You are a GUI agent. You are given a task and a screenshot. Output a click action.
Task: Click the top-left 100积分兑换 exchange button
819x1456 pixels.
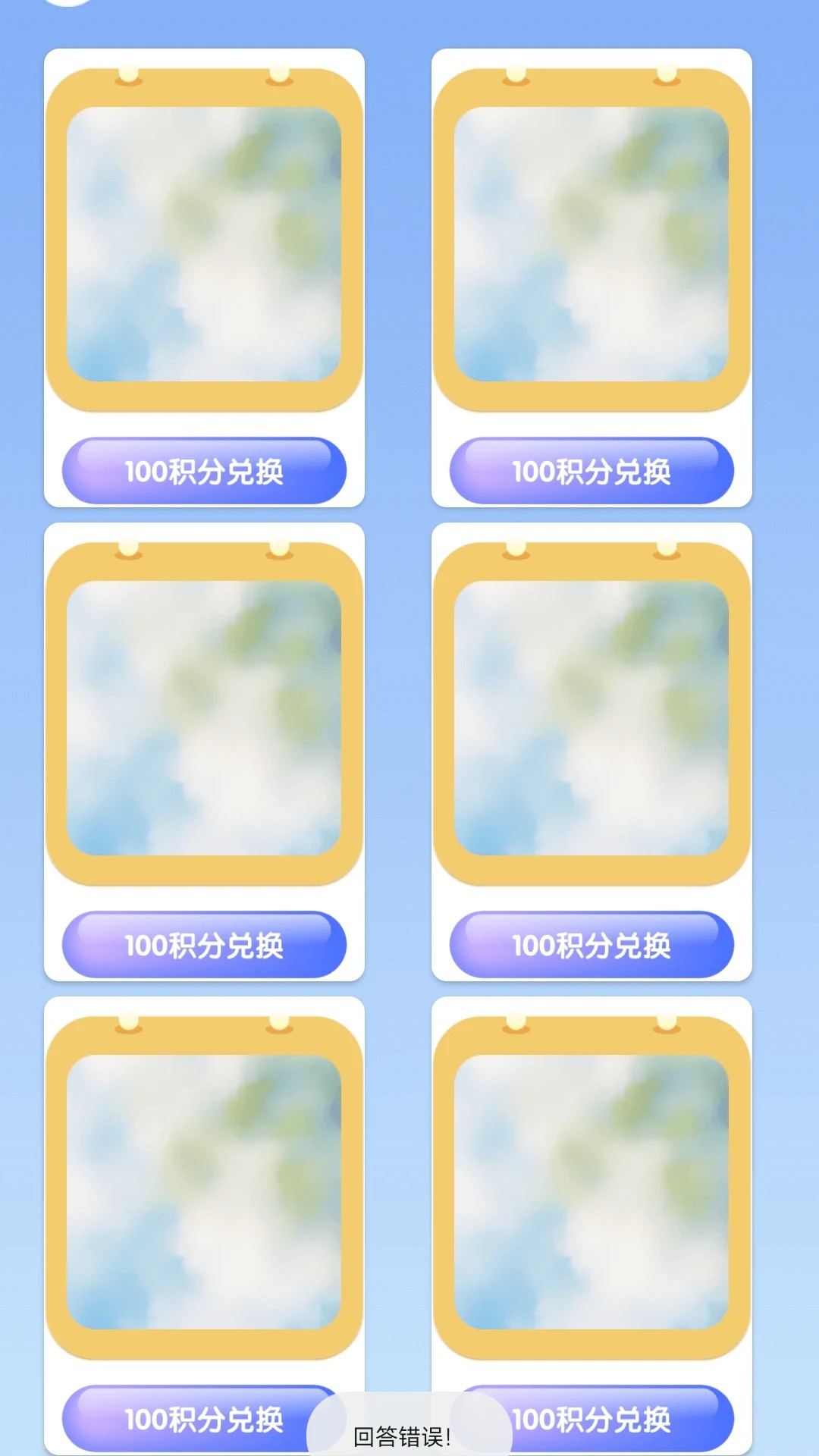click(x=203, y=470)
